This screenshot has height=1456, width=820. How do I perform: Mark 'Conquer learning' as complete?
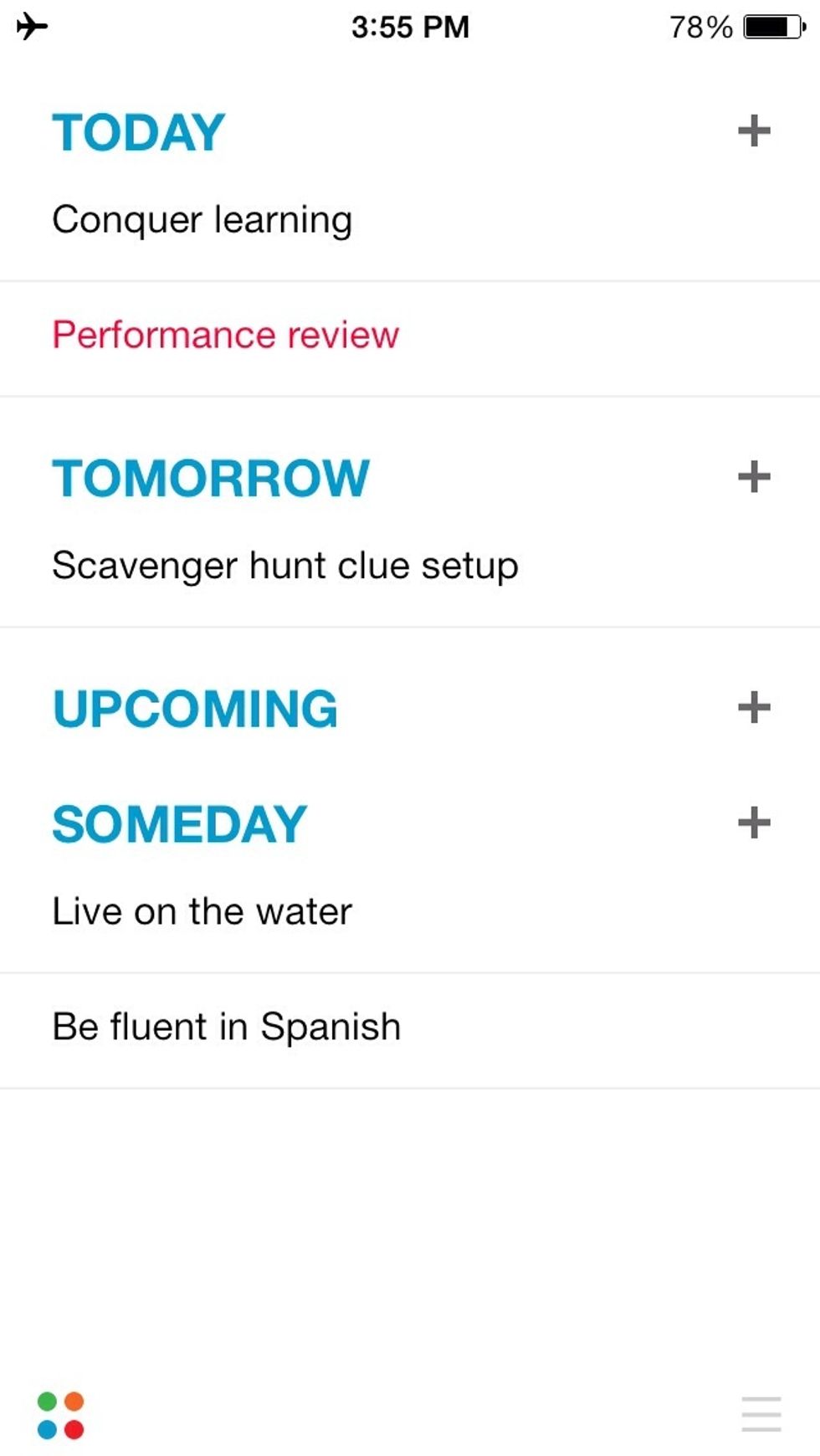pyautogui.click(x=202, y=219)
